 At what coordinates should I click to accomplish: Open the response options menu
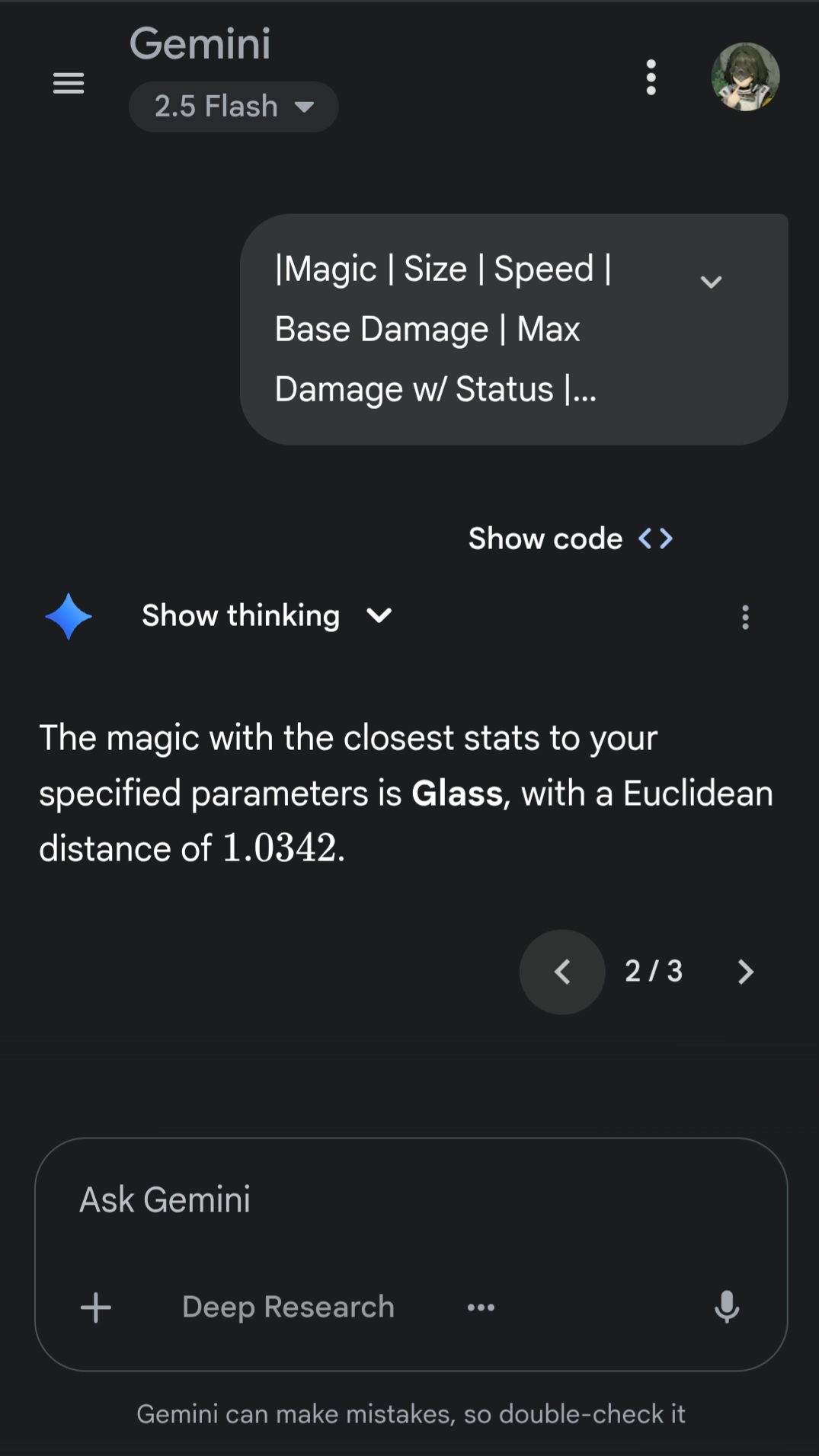pos(745,617)
